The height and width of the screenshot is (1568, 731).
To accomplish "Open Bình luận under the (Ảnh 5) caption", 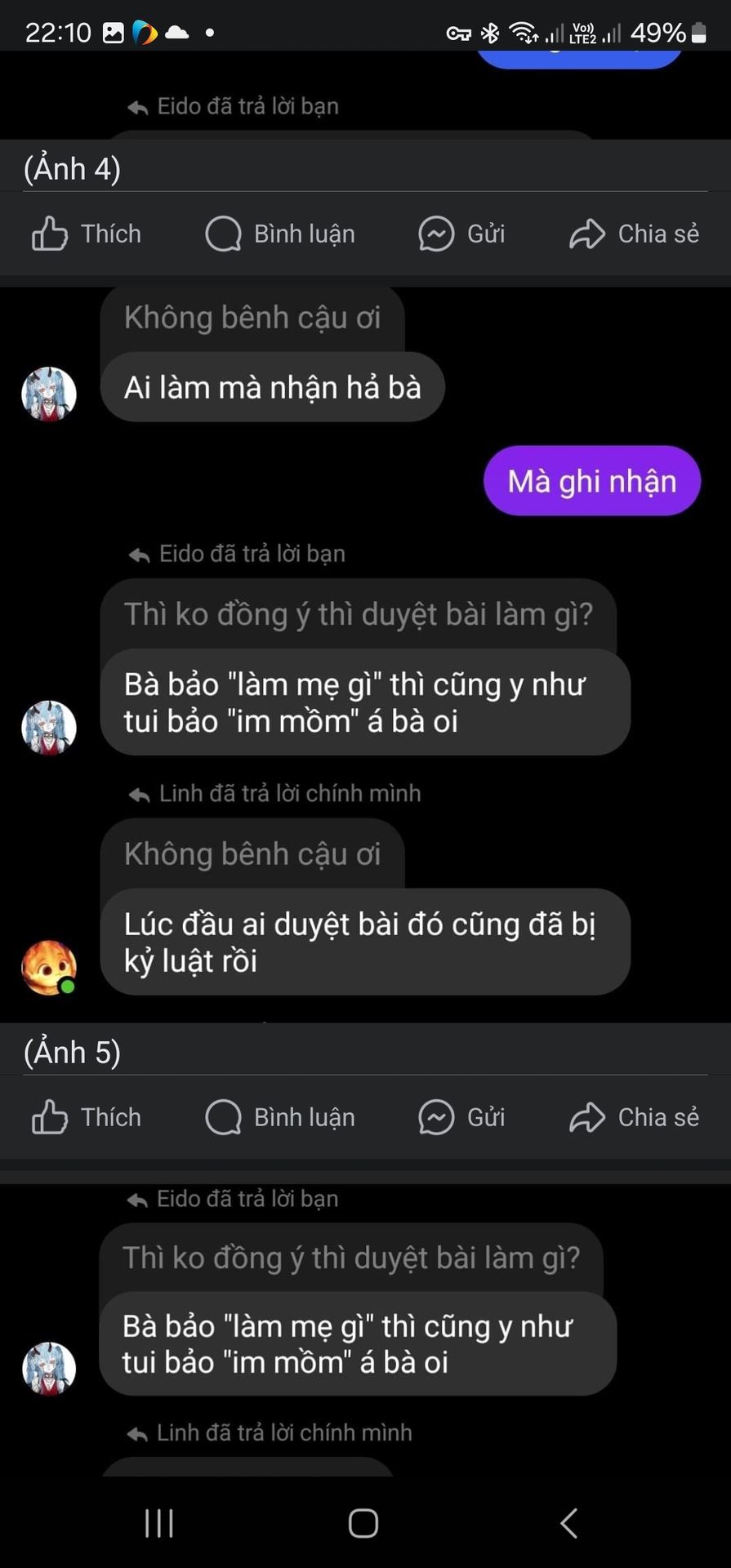I will tap(280, 1117).
